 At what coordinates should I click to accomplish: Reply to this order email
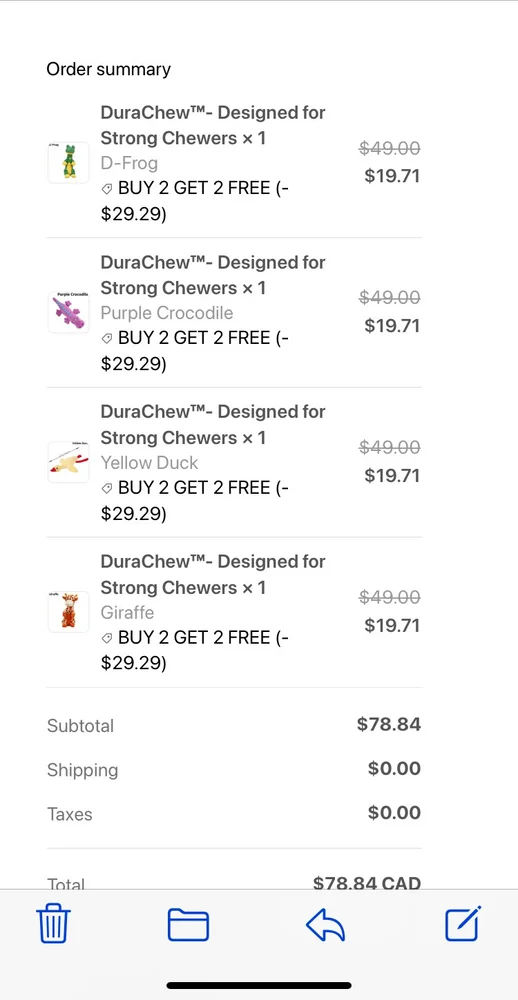click(325, 925)
